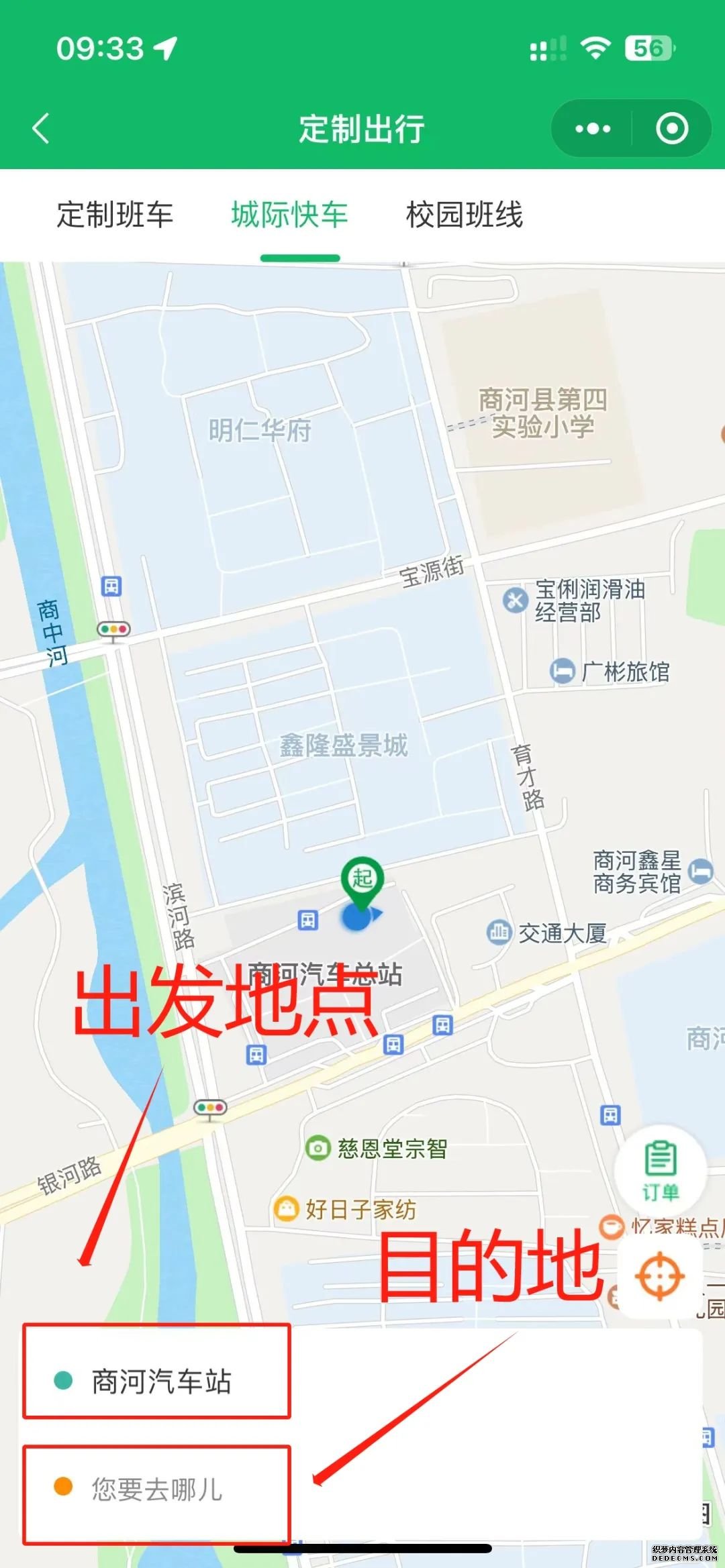
Task: Open the 订单 orders button
Action: click(x=661, y=1170)
